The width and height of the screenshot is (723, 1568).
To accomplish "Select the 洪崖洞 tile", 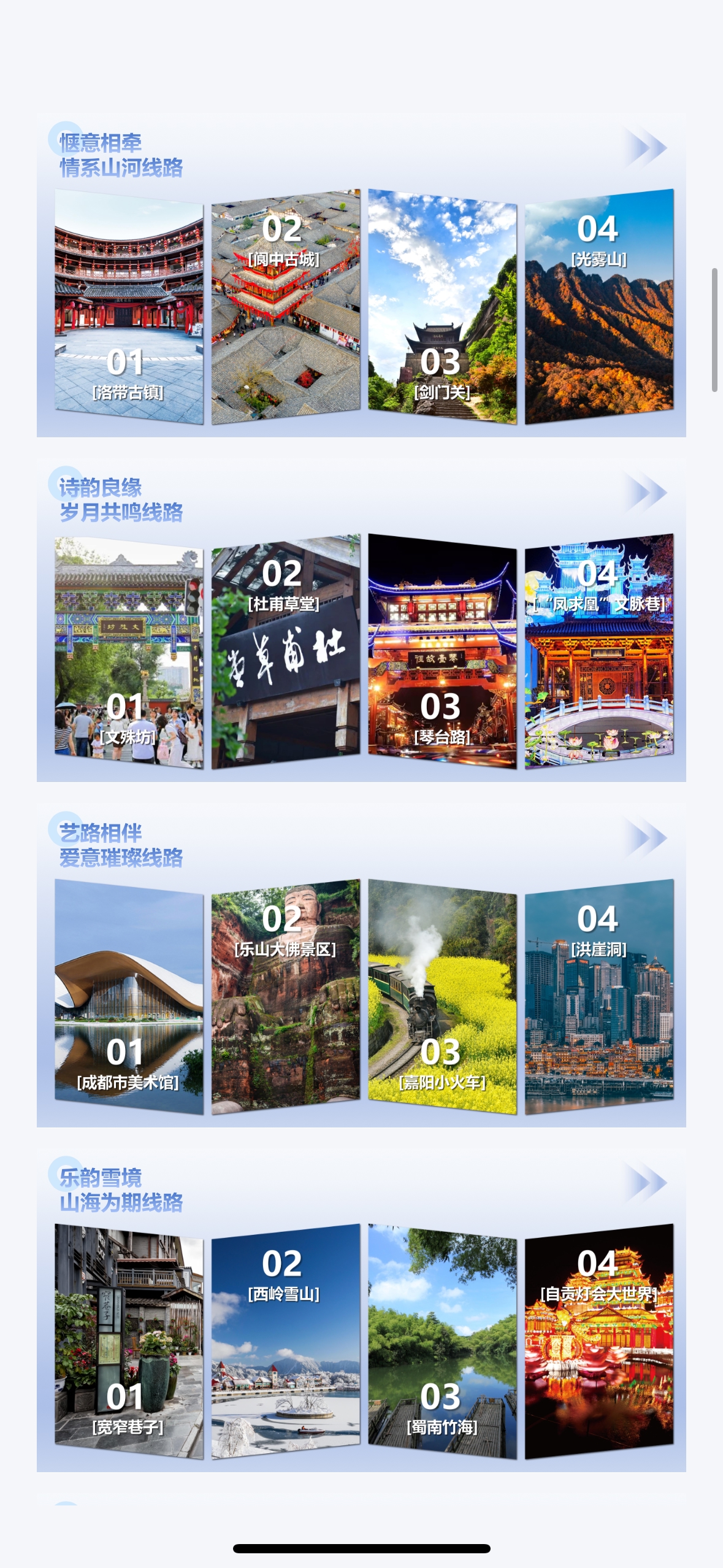I will click(x=599, y=997).
